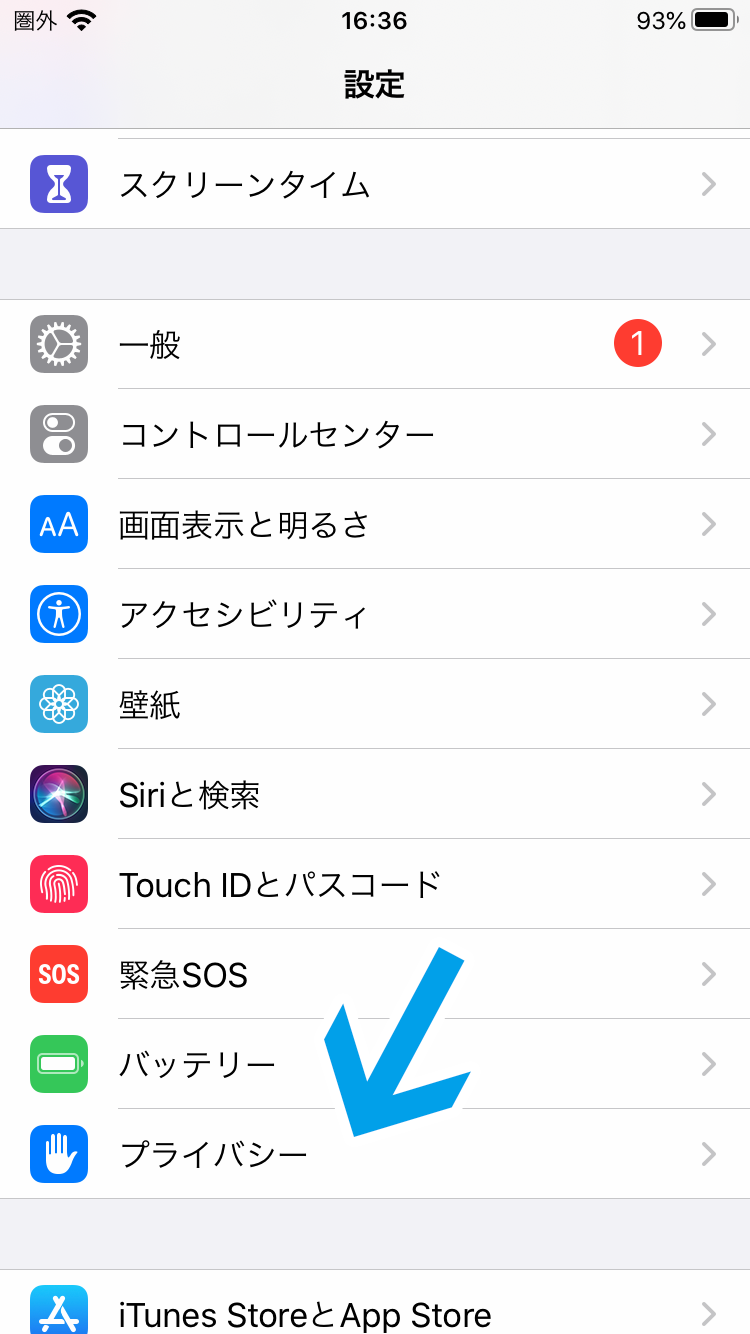Open プライバシー settings
The width and height of the screenshot is (750, 1334).
[x=213, y=1155]
